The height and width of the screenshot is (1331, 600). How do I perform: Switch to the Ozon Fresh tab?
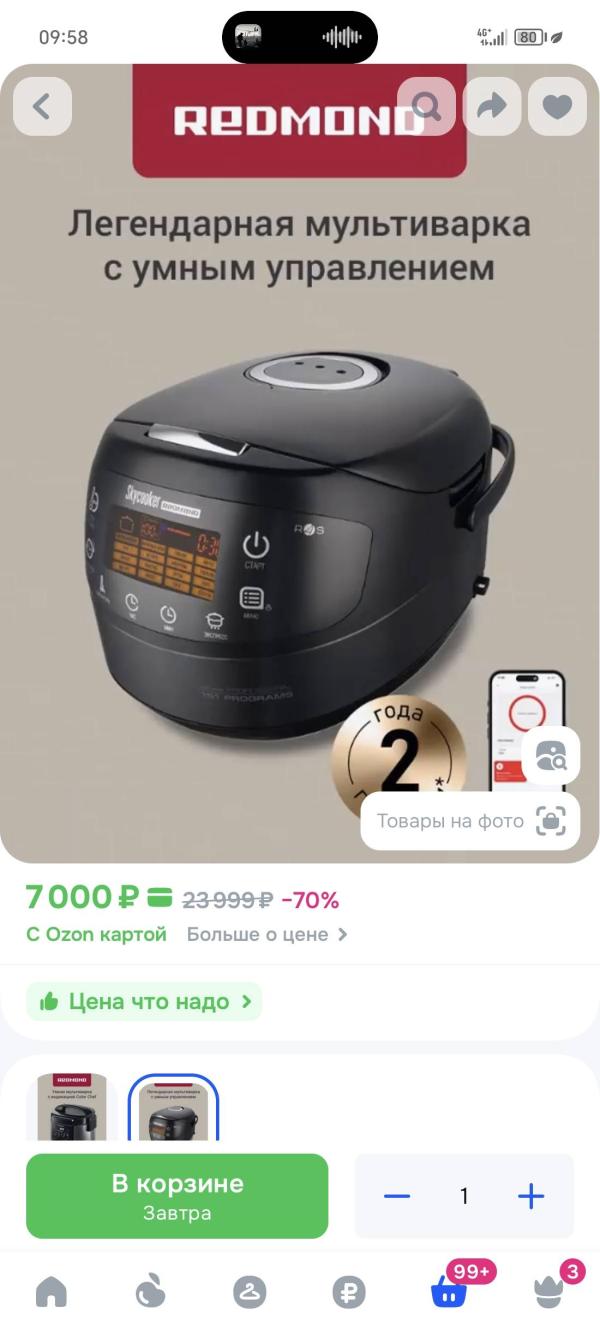[x=150, y=1292]
